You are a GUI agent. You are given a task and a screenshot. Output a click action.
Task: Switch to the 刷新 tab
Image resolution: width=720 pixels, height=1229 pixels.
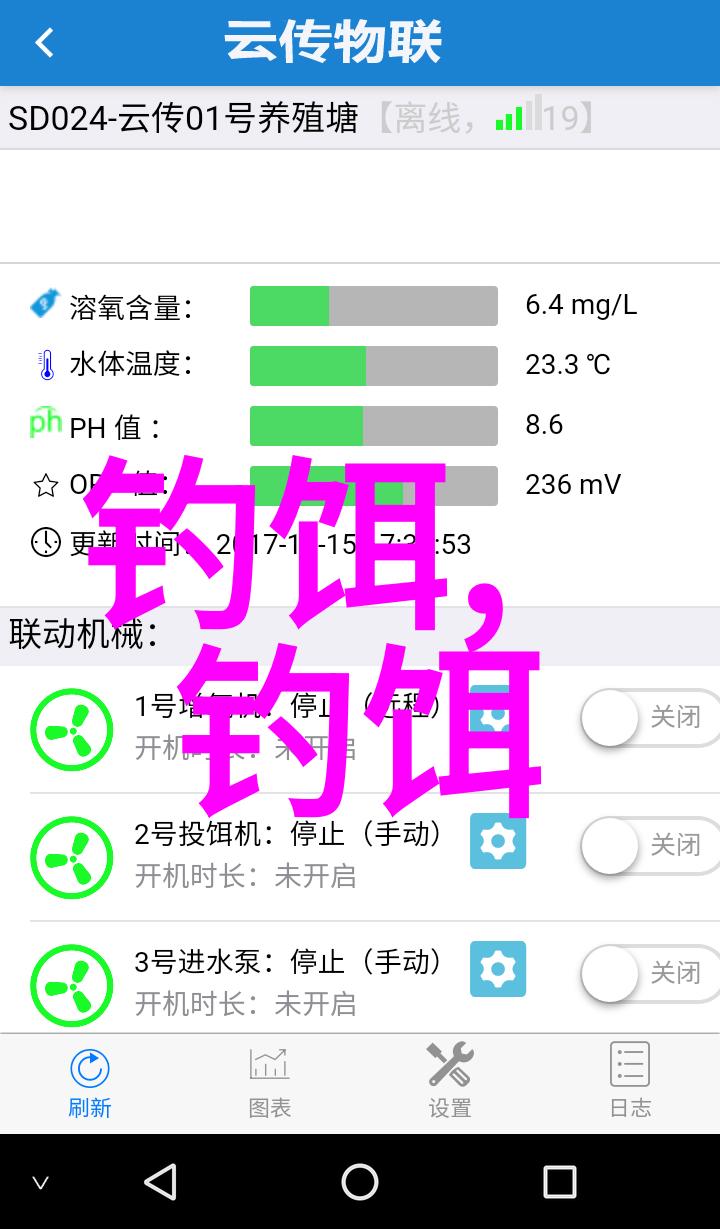(x=90, y=1081)
